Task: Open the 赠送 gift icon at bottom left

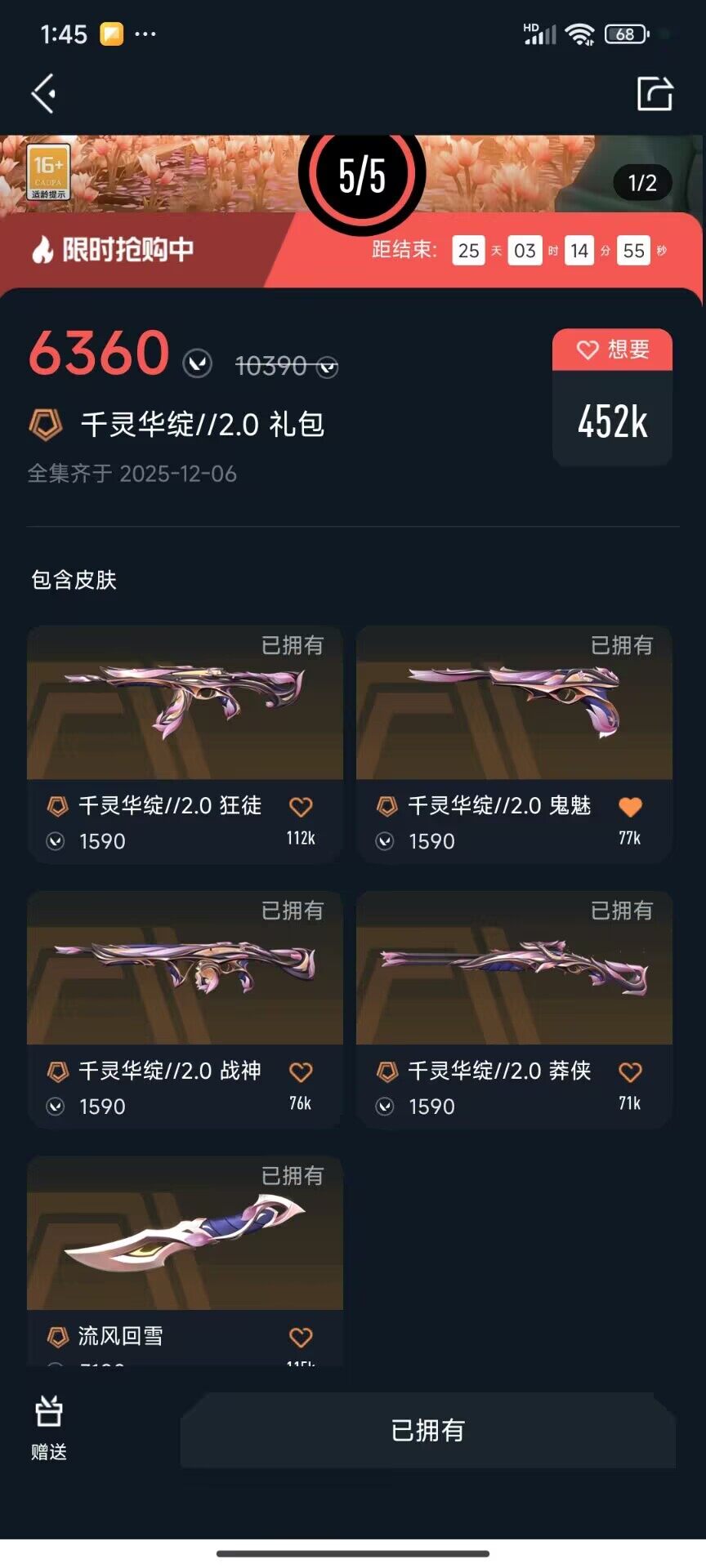Action: pyautogui.click(x=47, y=1413)
